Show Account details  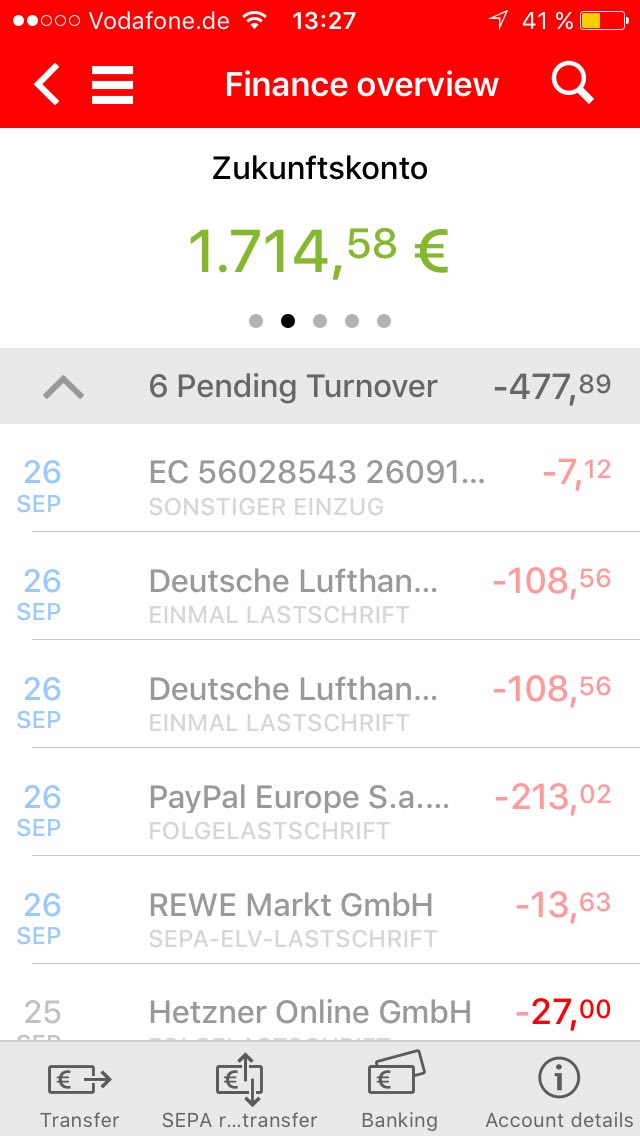tap(559, 1091)
